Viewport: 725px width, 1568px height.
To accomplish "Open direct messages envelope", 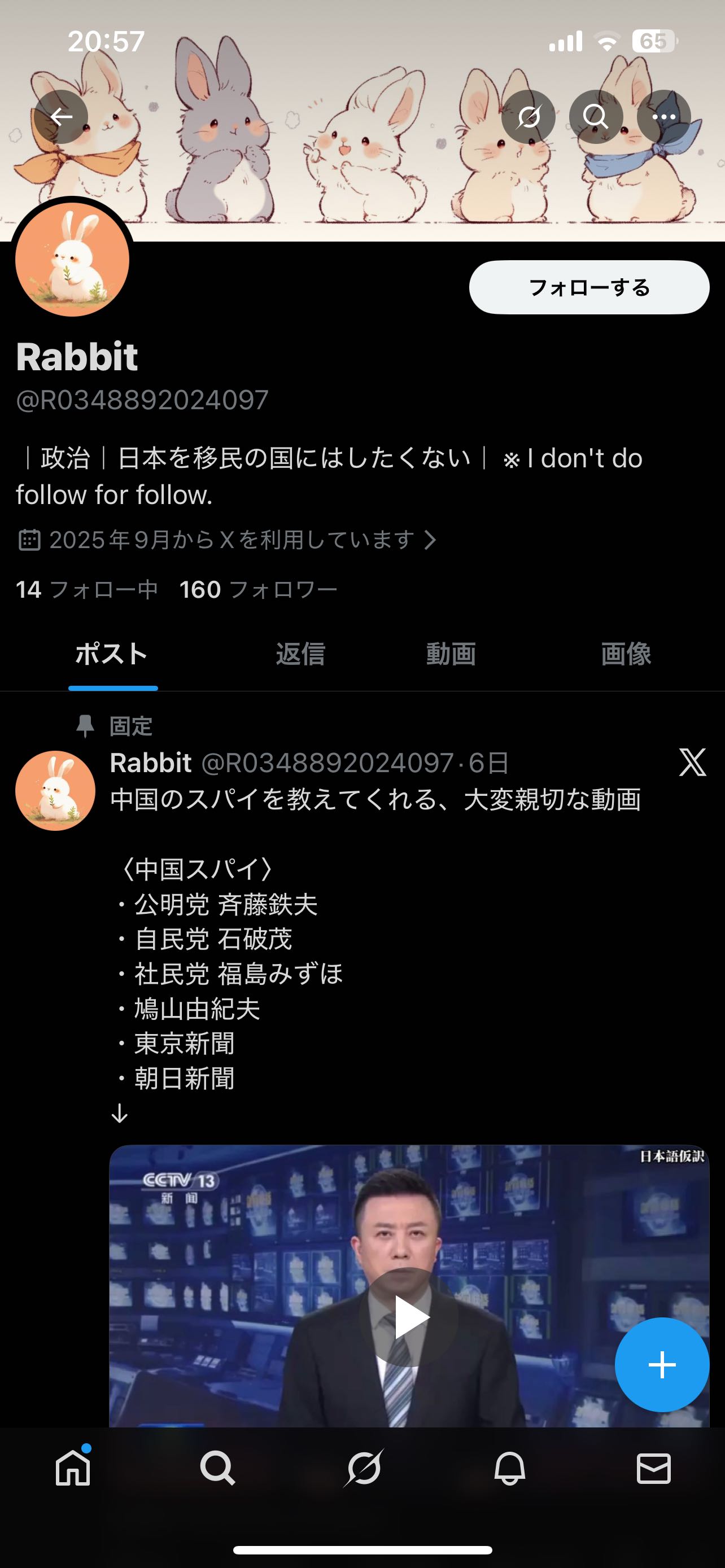I will pos(654,1468).
